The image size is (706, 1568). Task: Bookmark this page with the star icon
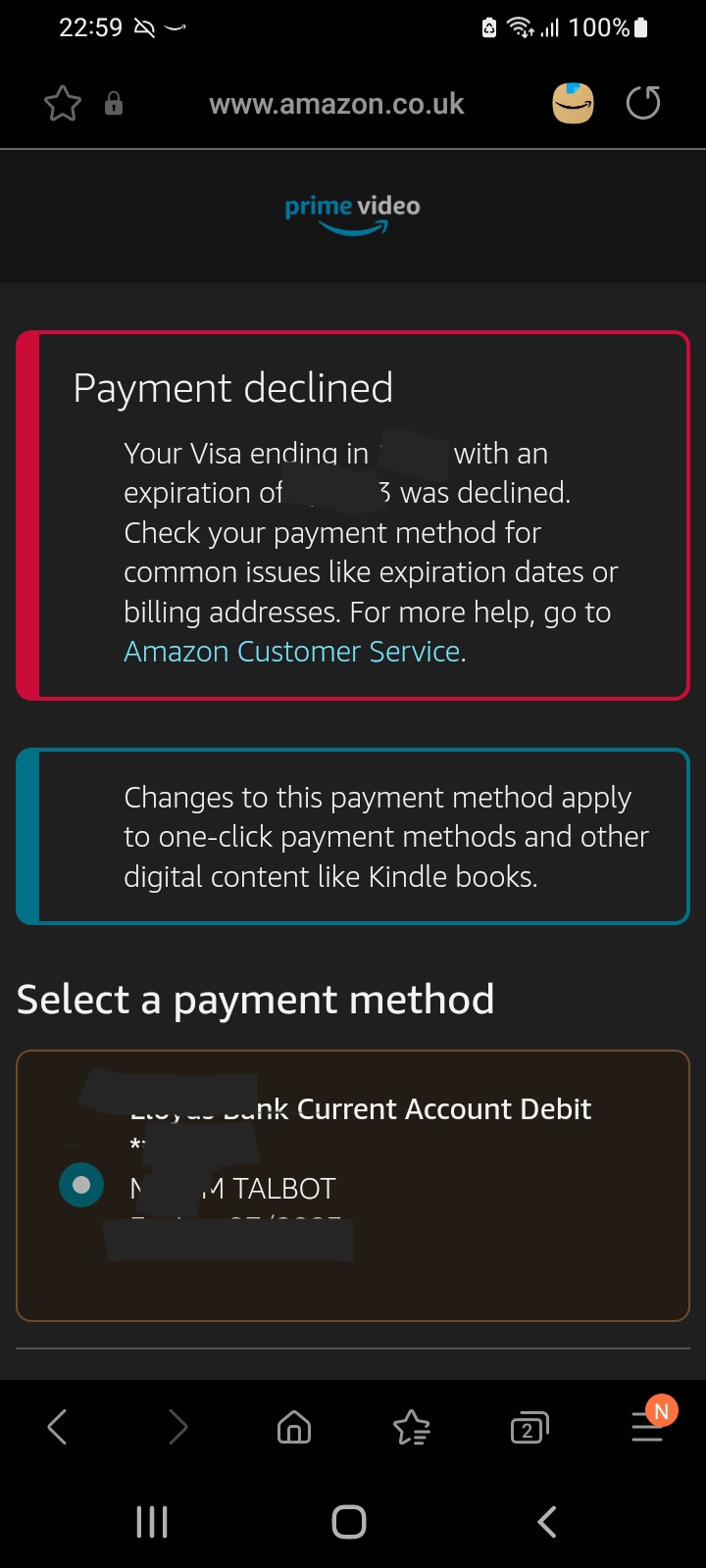(x=63, y=103)
